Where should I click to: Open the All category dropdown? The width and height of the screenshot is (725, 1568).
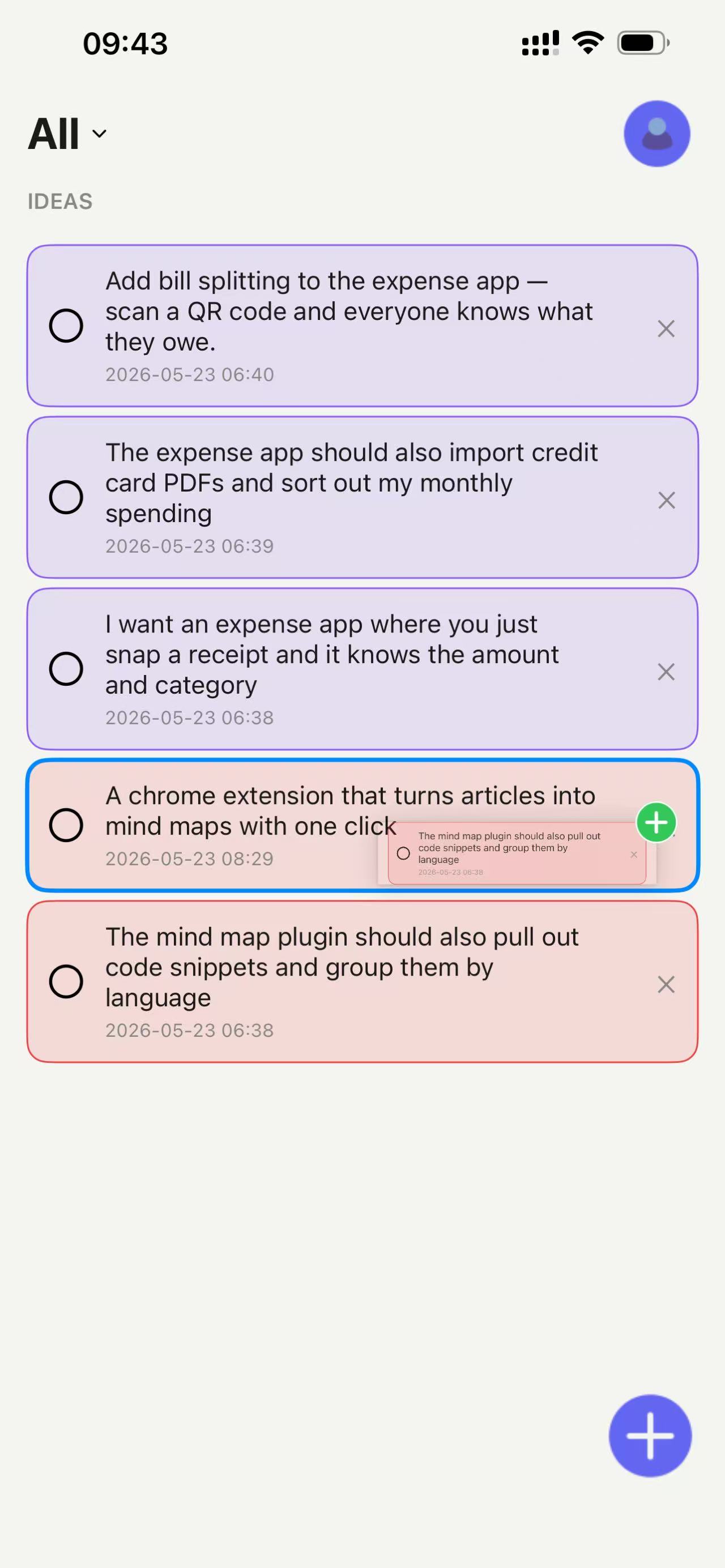[x=67, y=133]
